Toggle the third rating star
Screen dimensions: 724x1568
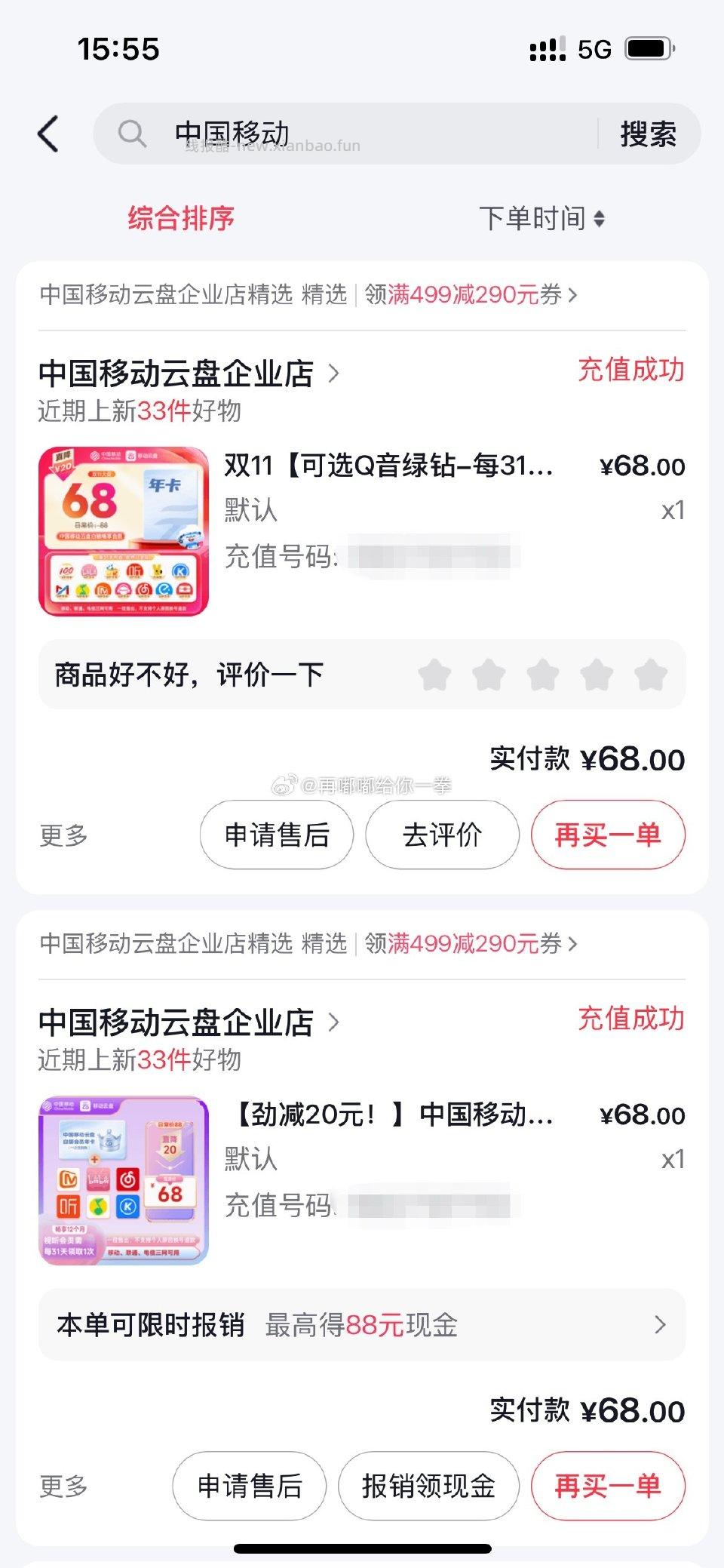click(x=543, y=674)
